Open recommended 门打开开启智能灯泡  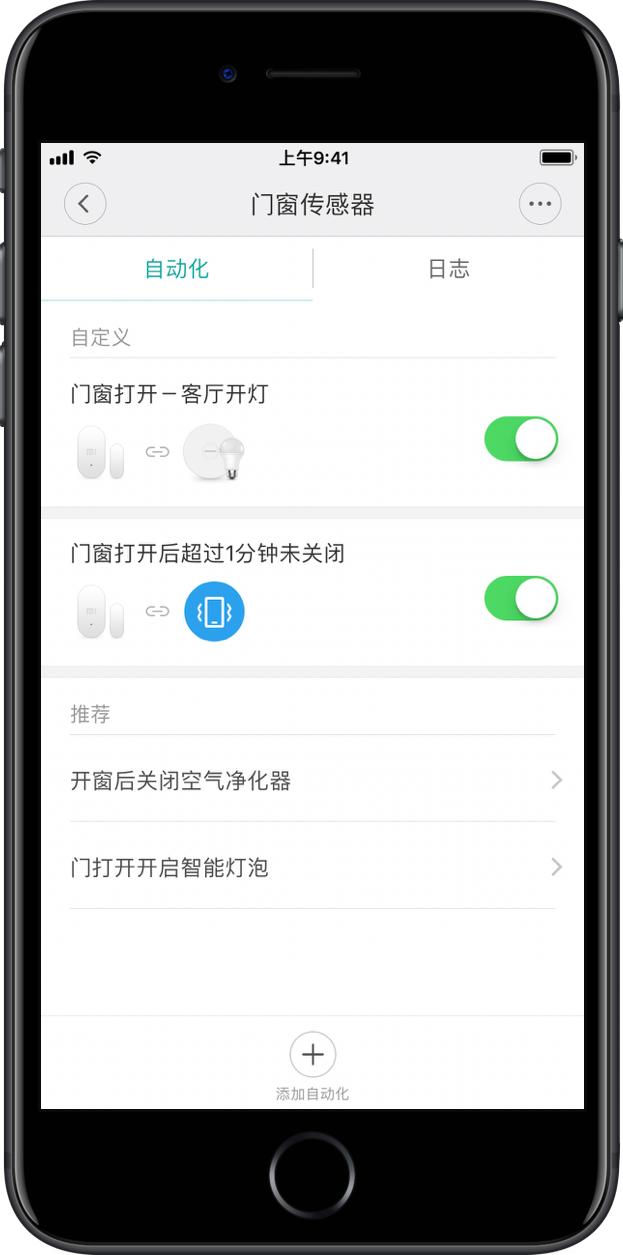click(x=312, y=867)
